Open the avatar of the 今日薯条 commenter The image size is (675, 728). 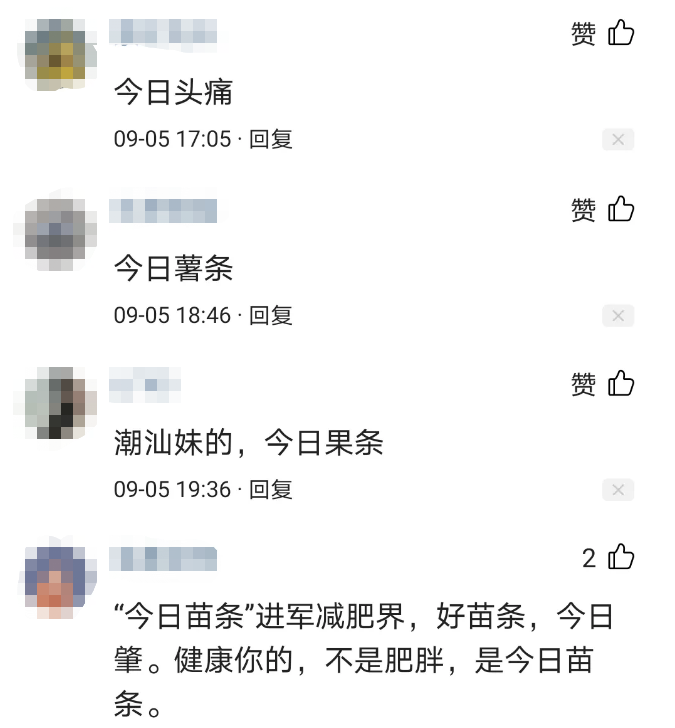55,231
